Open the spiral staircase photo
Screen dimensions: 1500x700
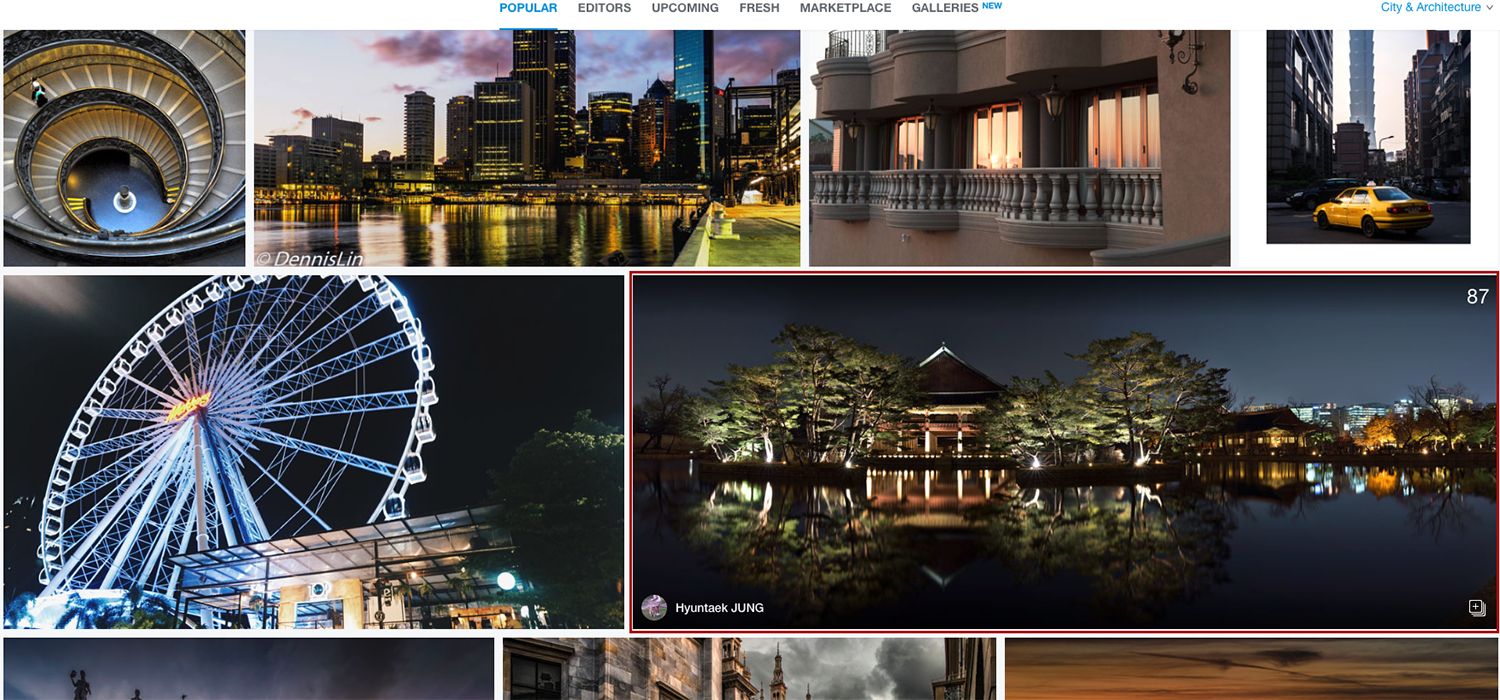point(124,148)
